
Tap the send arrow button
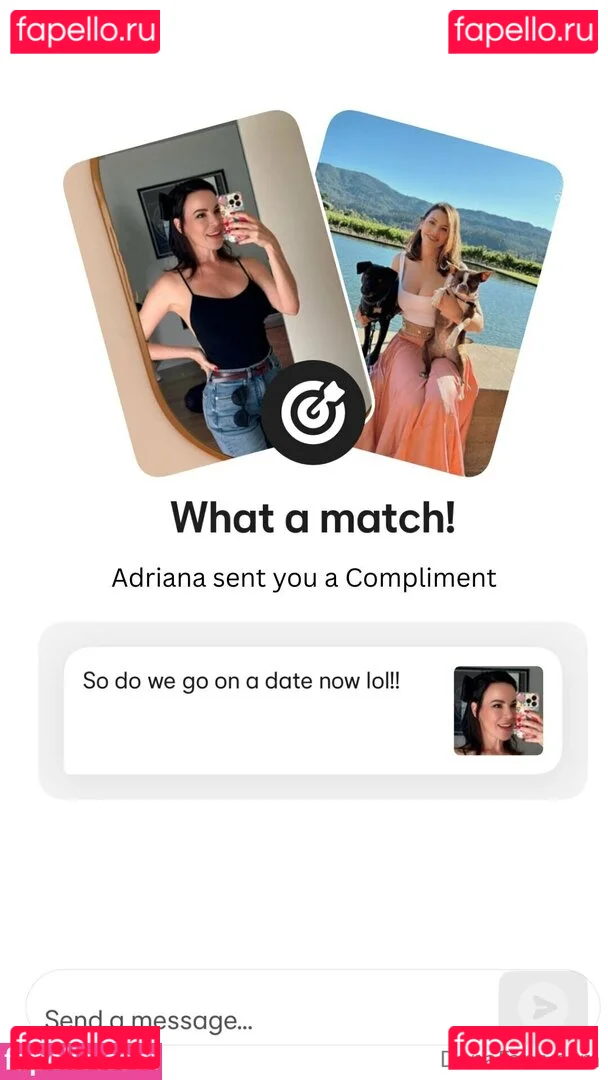(543, 1006)
